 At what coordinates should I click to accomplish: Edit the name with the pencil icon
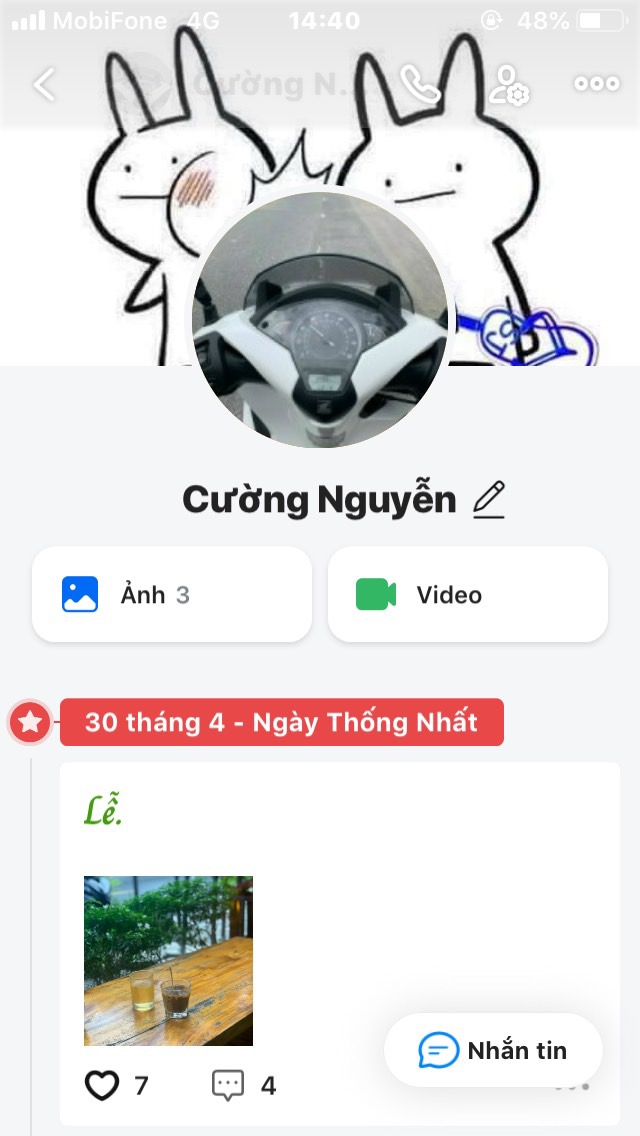pyautogui.click(x=489, y=499)
